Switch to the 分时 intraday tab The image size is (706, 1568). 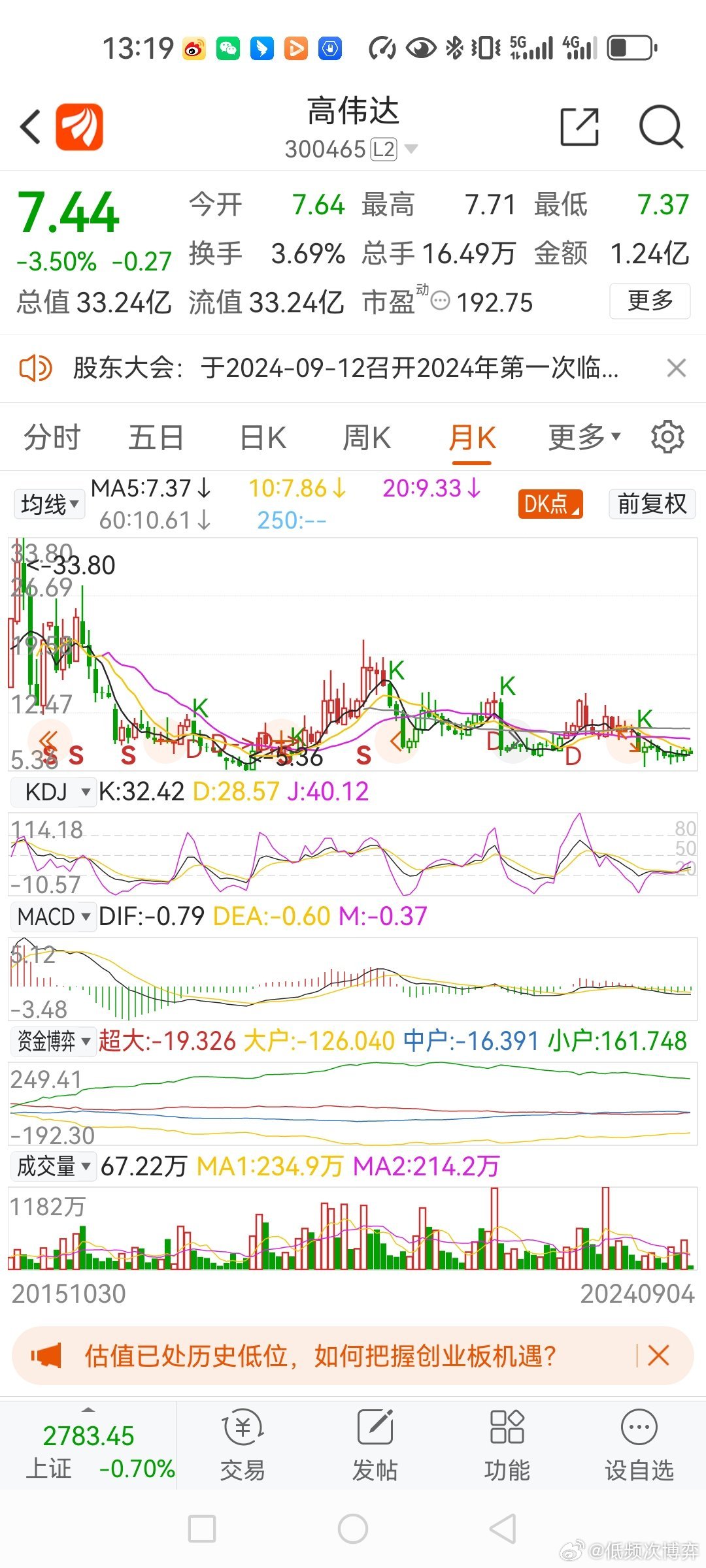(52, 436)
